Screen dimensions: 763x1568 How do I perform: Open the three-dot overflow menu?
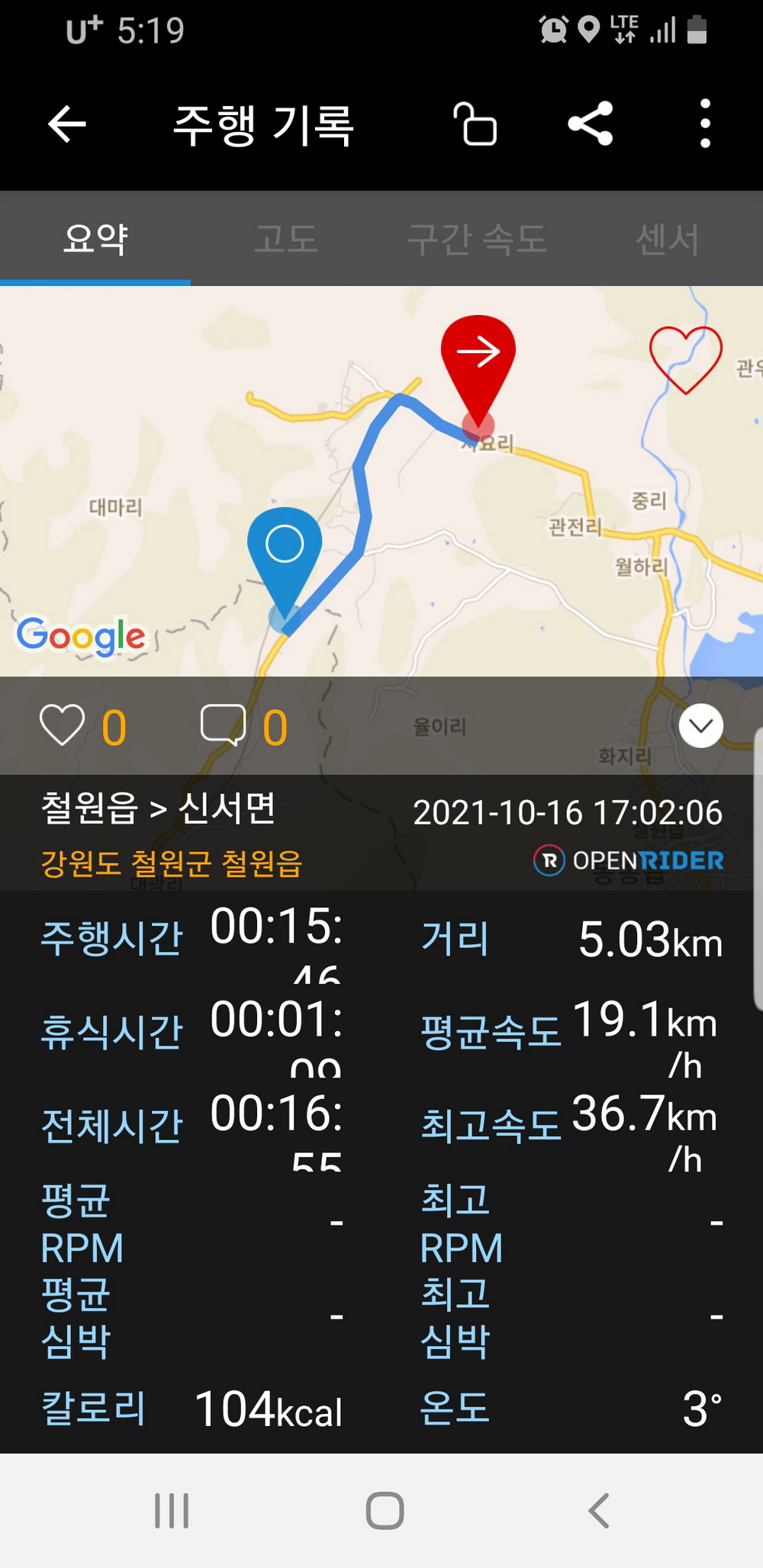(705, 124)
